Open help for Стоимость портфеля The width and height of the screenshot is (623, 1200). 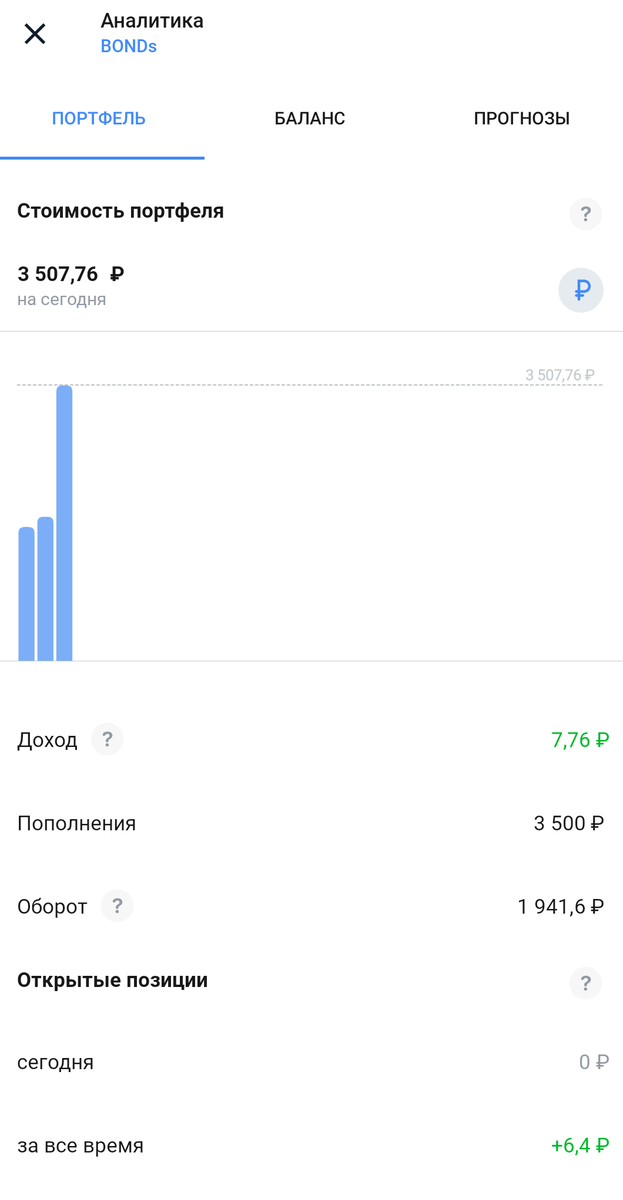(x=585, y=214)
